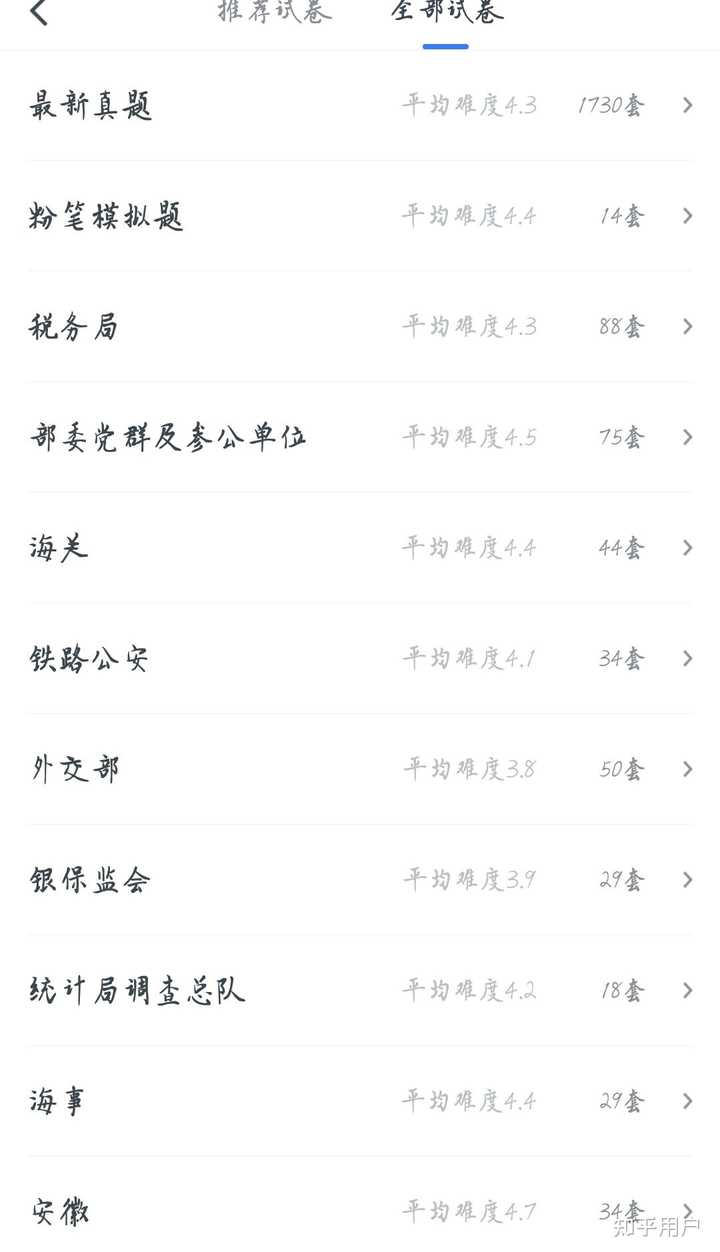Open 统计局调查总队 papers

(x=360, y=990)
